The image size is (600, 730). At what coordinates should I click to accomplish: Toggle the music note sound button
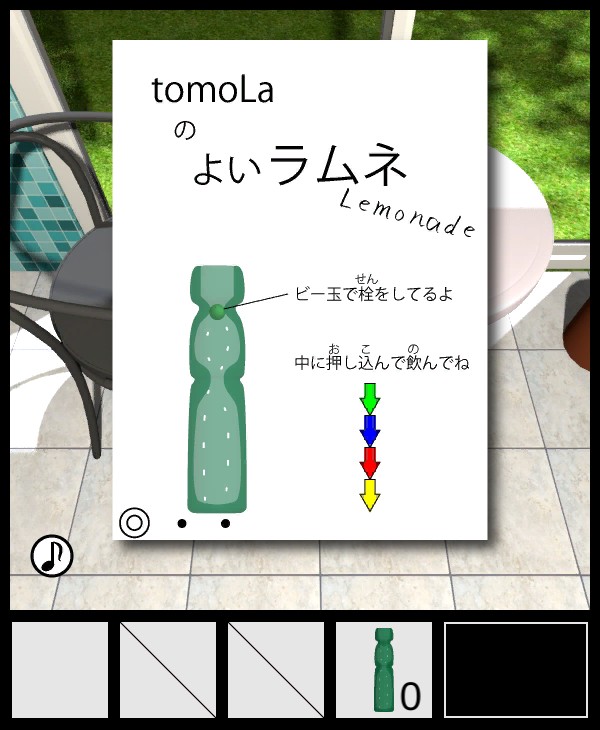[51, 555]
